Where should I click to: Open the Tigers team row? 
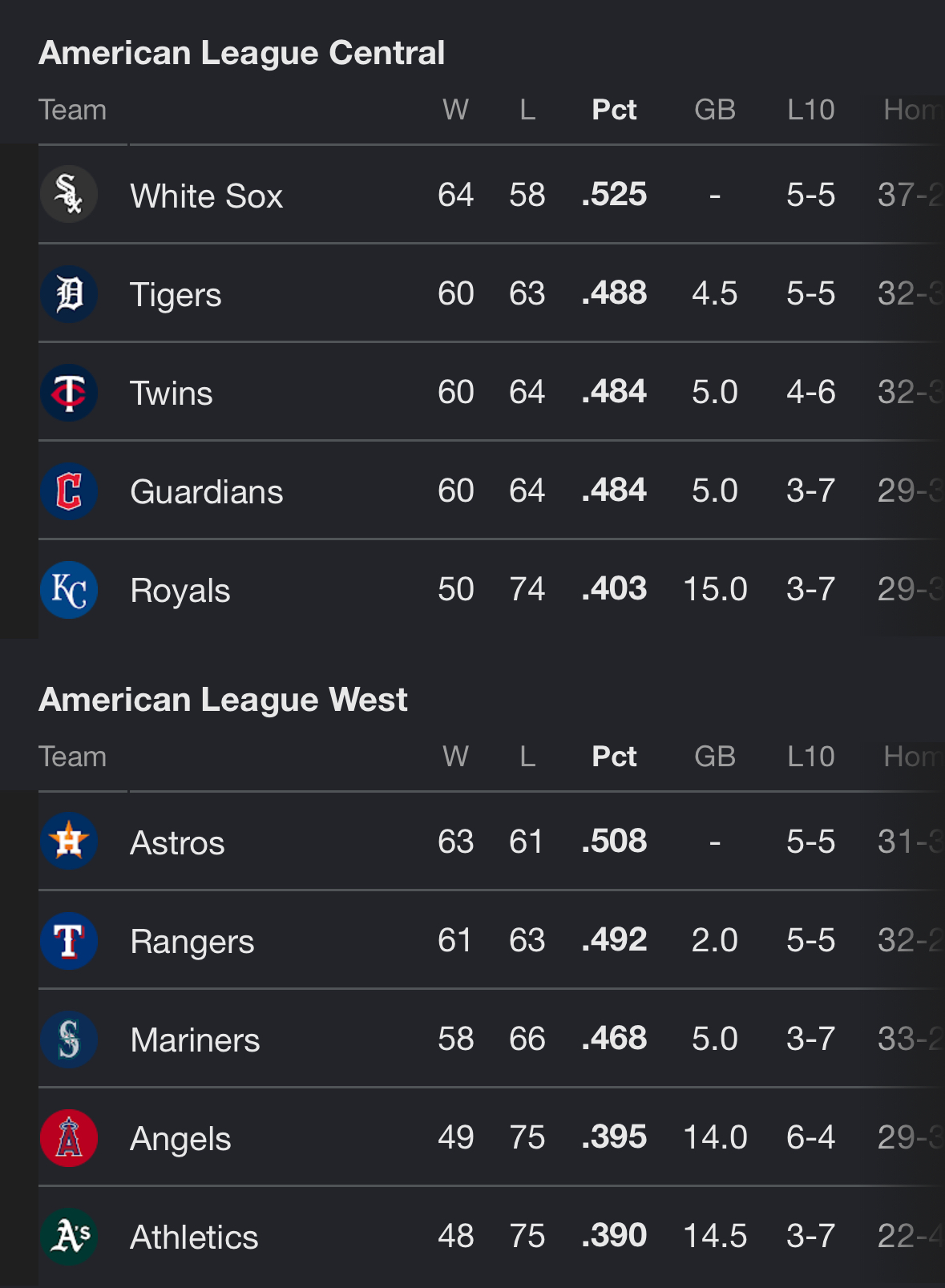pos(491,293)
